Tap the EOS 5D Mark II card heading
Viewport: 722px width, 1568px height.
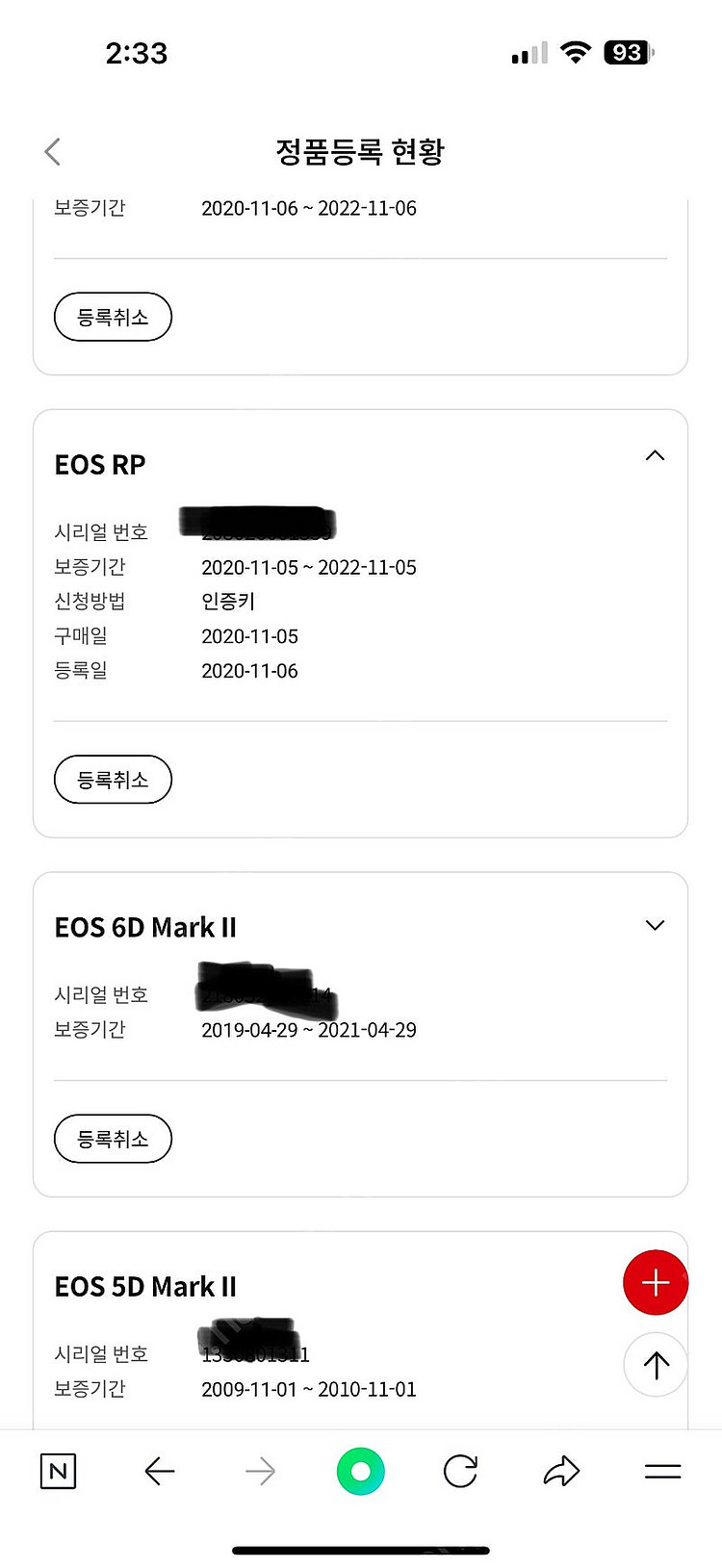click(145, 1286)
